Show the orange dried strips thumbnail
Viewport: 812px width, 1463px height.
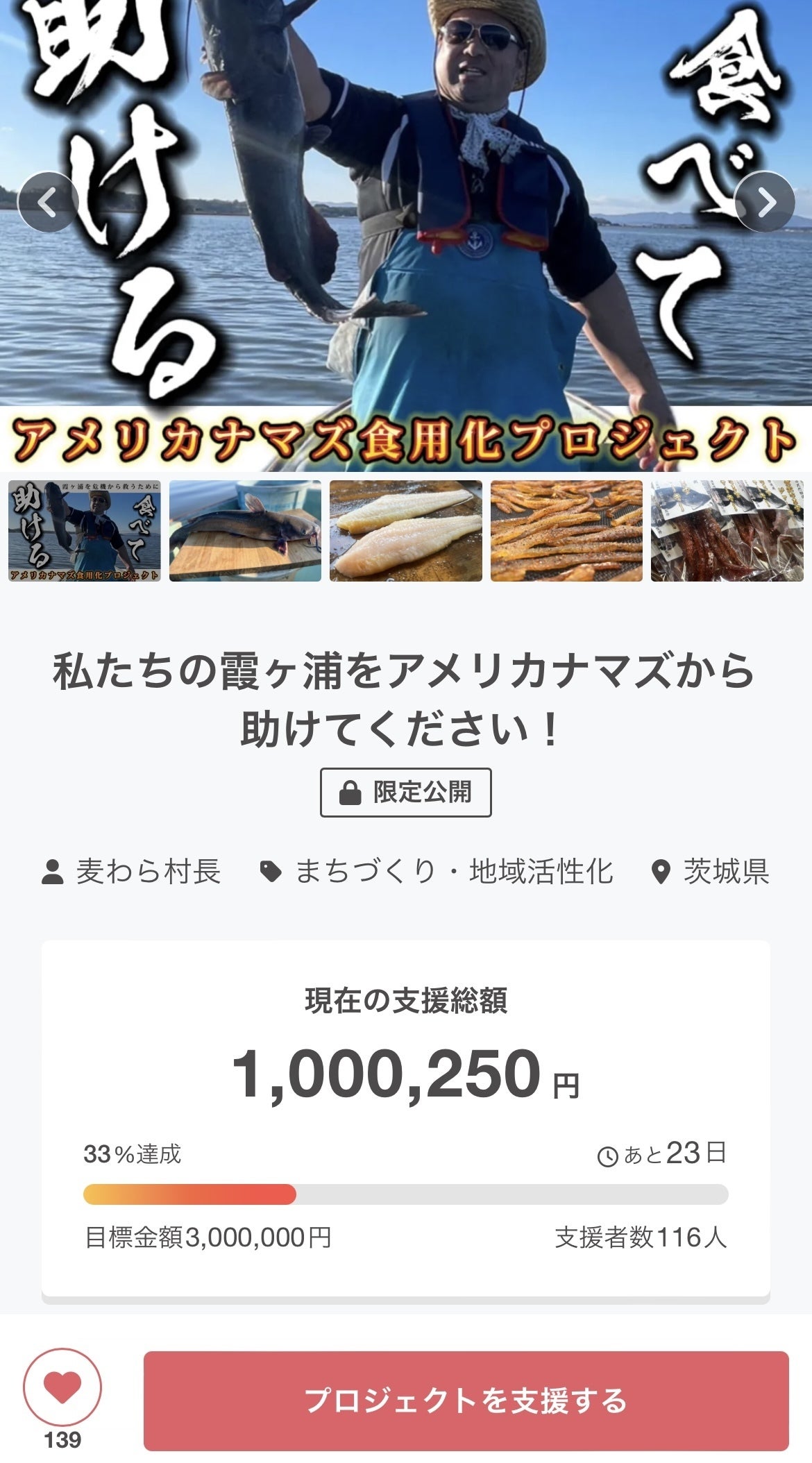click(x=566, y=531)
